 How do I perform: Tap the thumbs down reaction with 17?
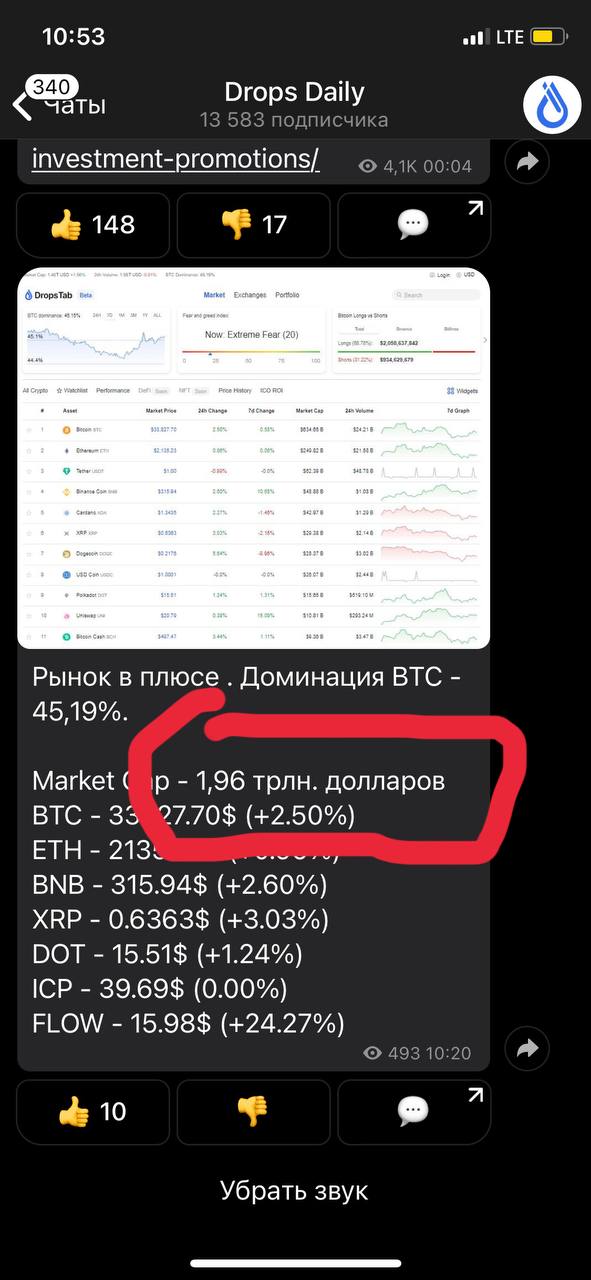(253, 225)
